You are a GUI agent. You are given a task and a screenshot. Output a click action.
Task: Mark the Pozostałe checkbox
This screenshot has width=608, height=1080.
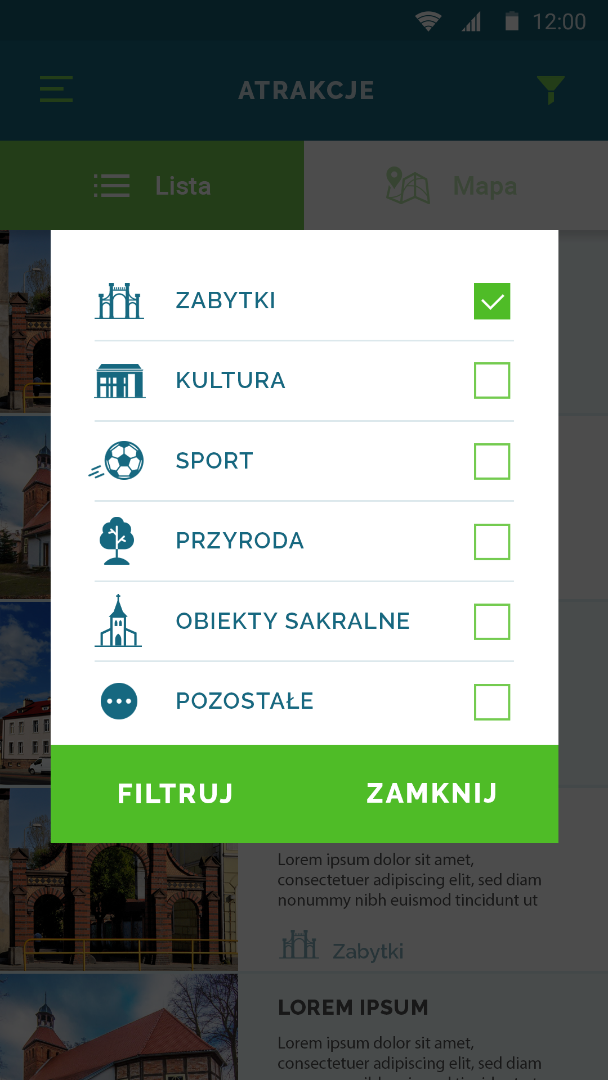pos(492,702)
